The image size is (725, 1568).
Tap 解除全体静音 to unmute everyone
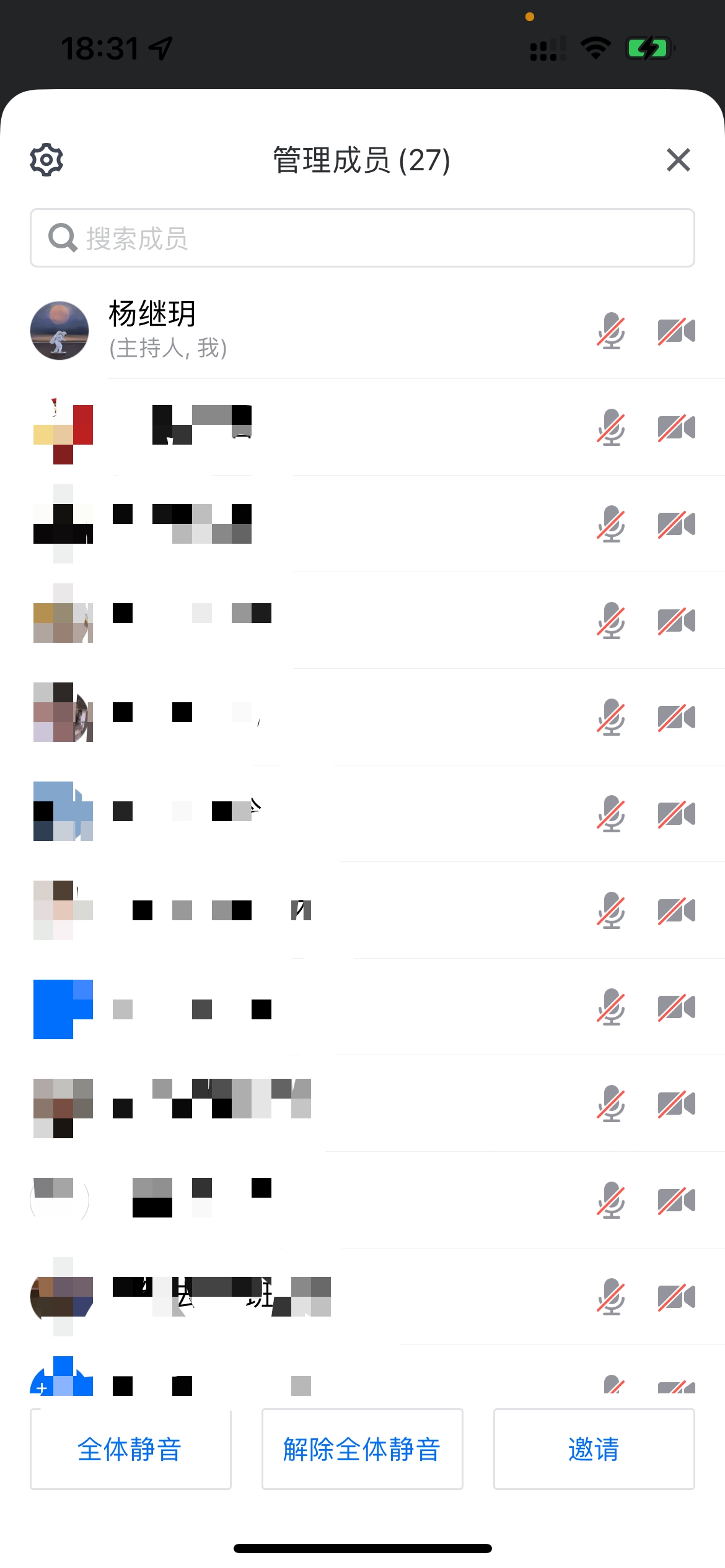click(362, 1449)
